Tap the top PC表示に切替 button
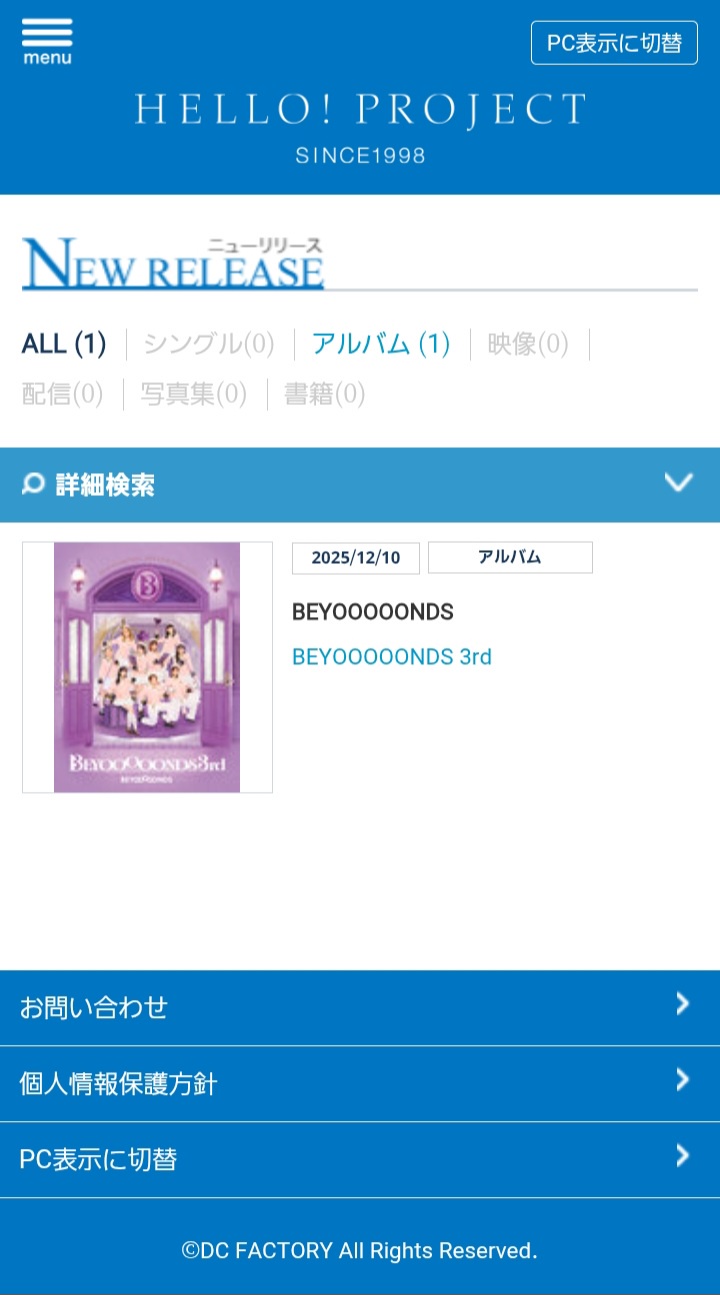720x1295 pixels. point(614,43)
